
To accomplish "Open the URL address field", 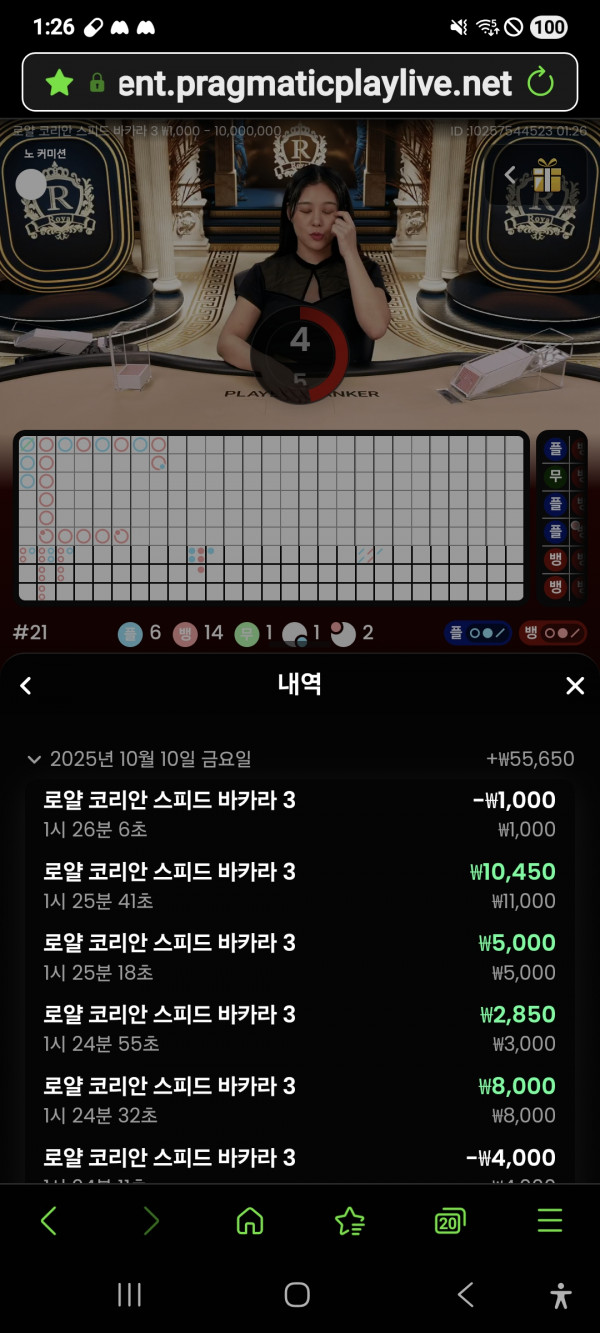I will coord(314,82).
